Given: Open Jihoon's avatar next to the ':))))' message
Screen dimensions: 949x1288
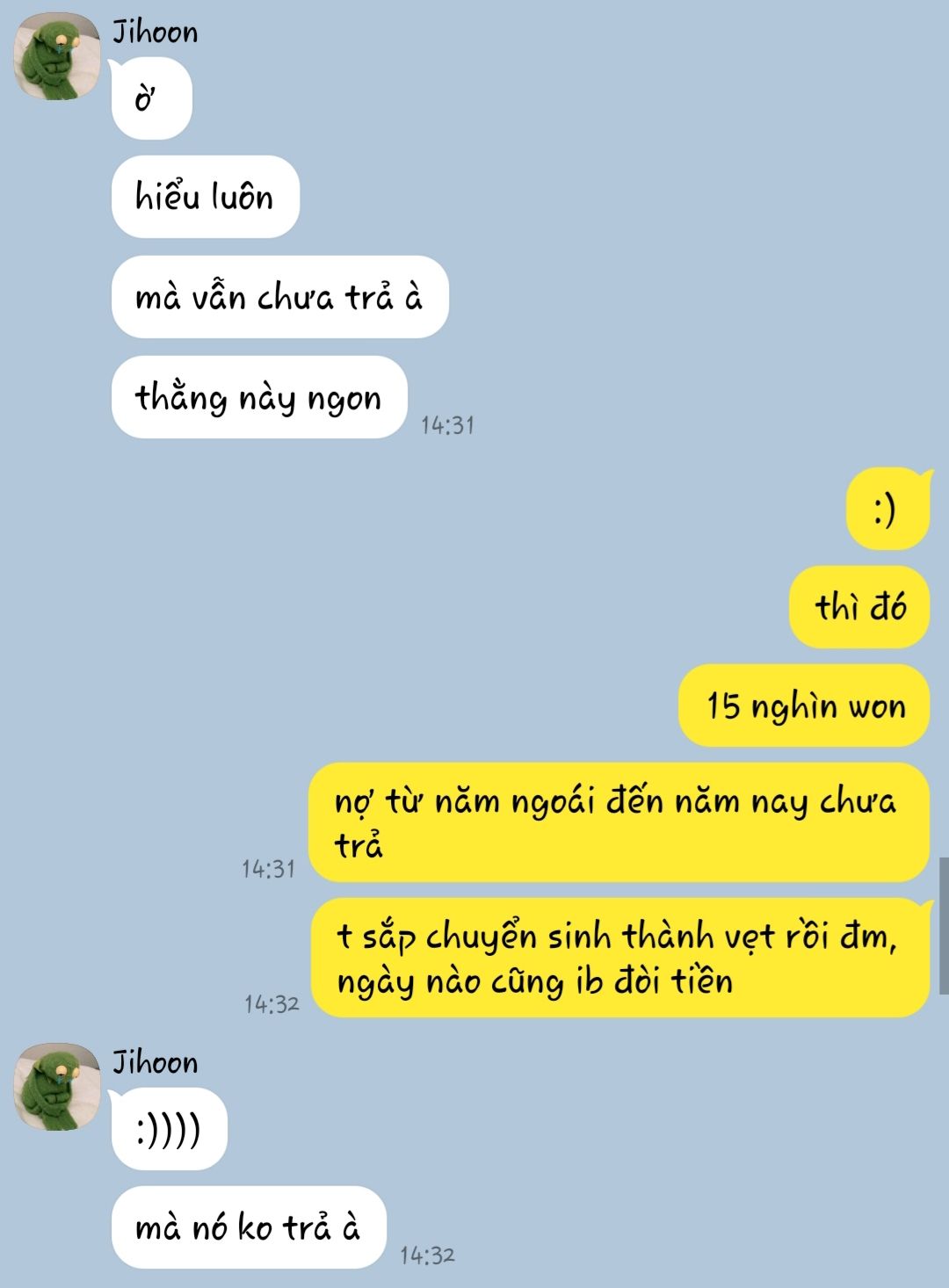Looking at the screenshot, I should tap(56, 1087).
